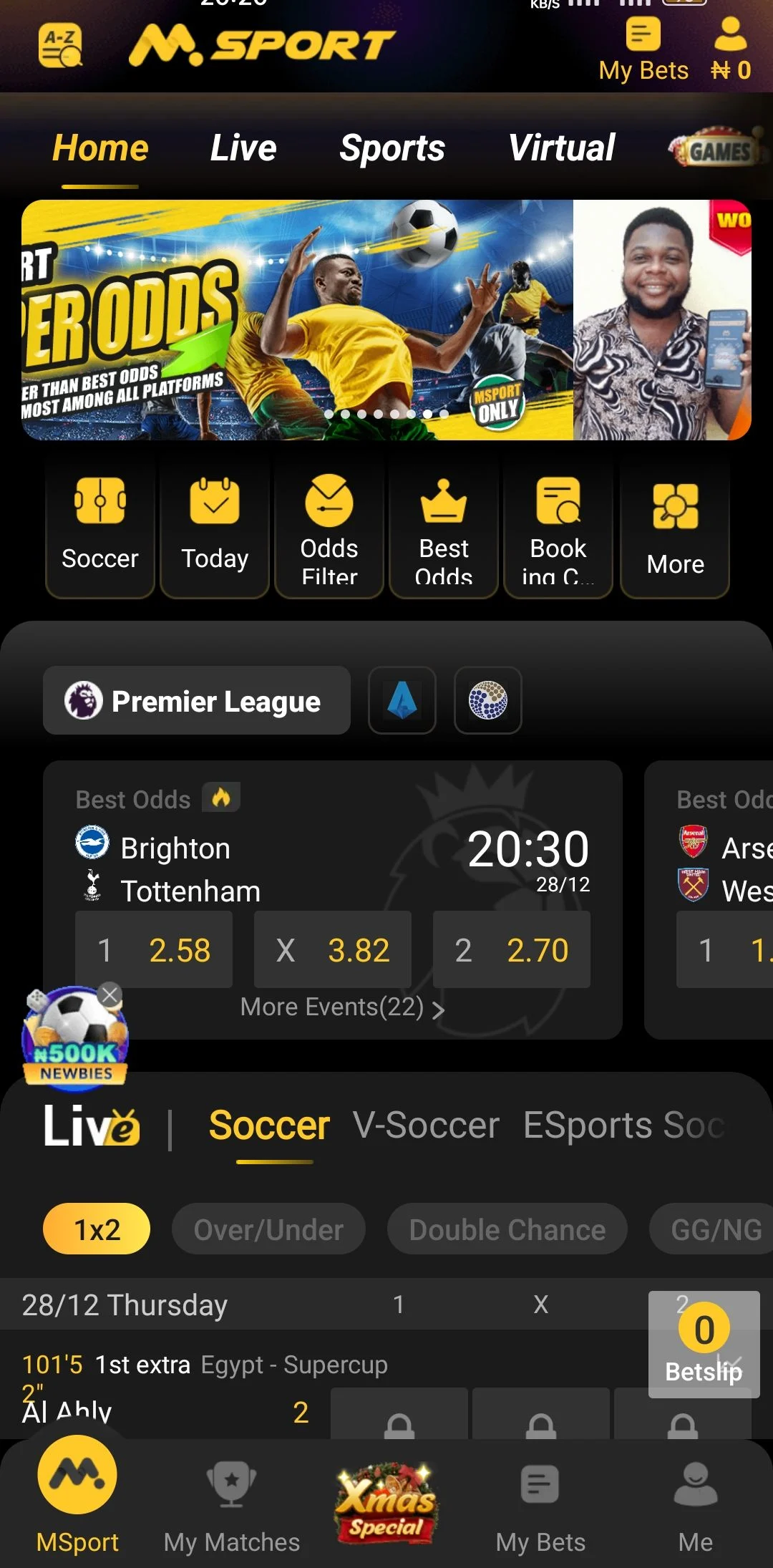
Task: Switch live list to V-Soccer
Action: point(426,1125)
